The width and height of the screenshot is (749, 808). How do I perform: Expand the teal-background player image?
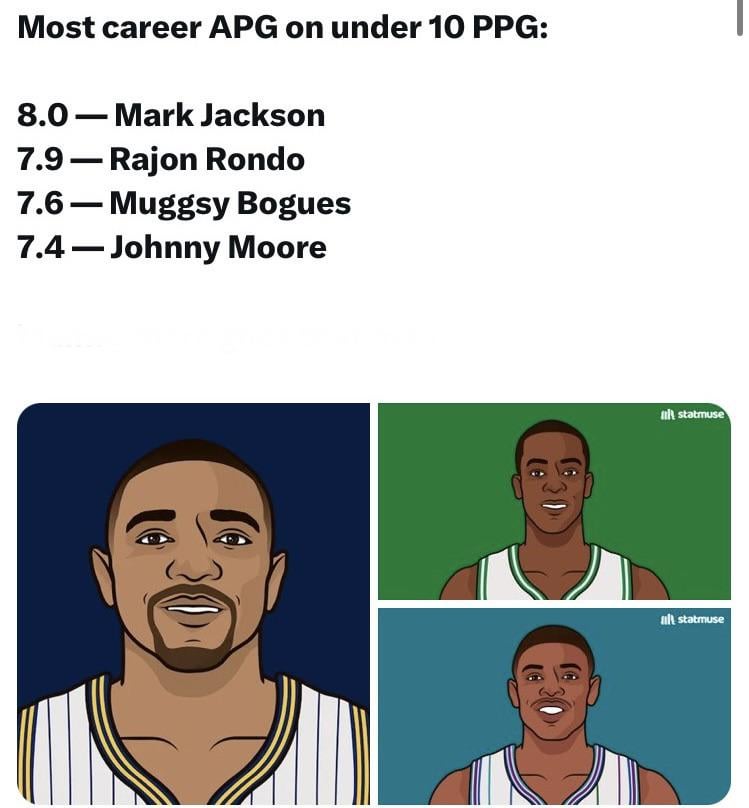point(554,705)
